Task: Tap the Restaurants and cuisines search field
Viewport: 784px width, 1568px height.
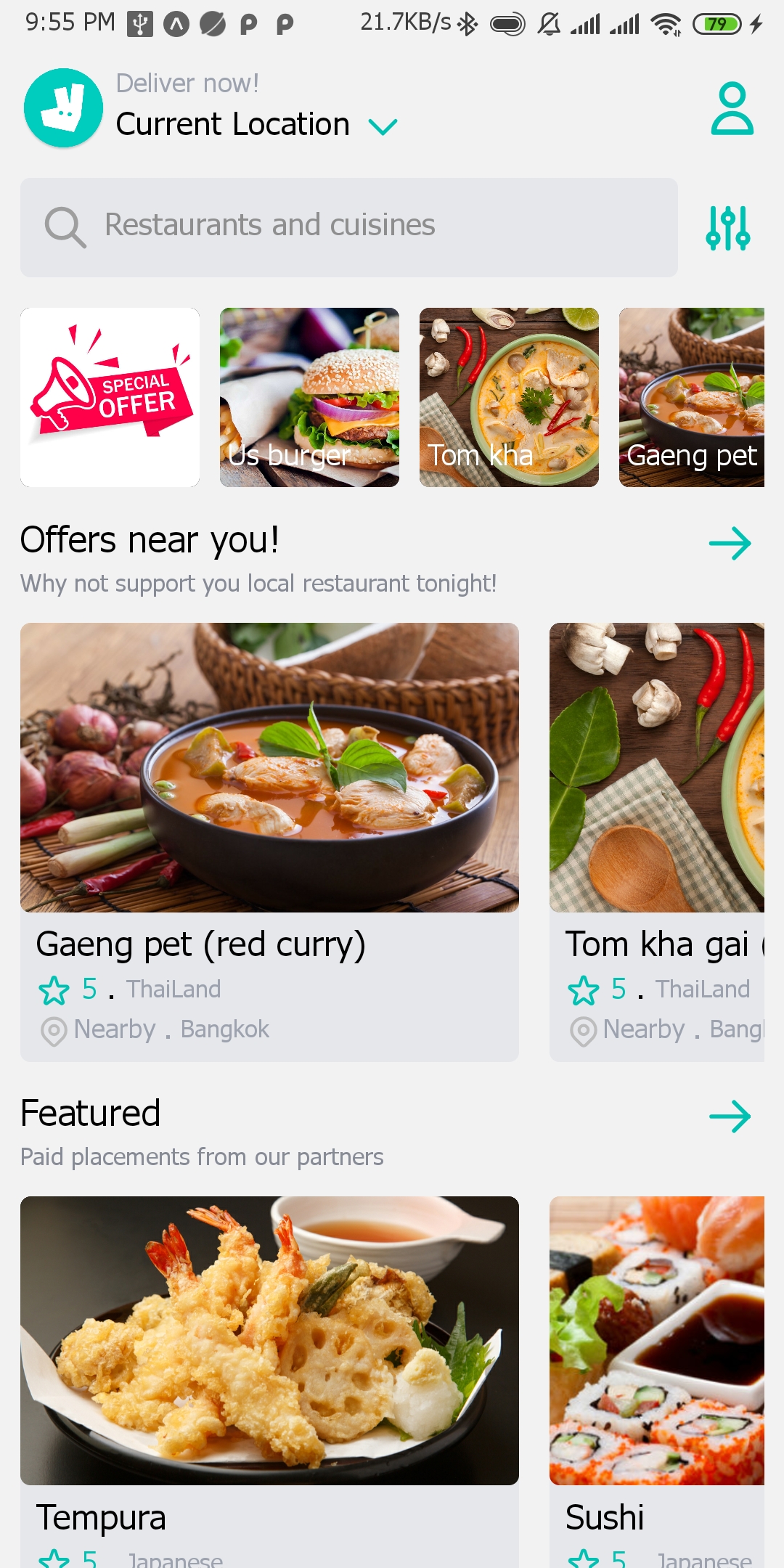Action: [348, 226]
